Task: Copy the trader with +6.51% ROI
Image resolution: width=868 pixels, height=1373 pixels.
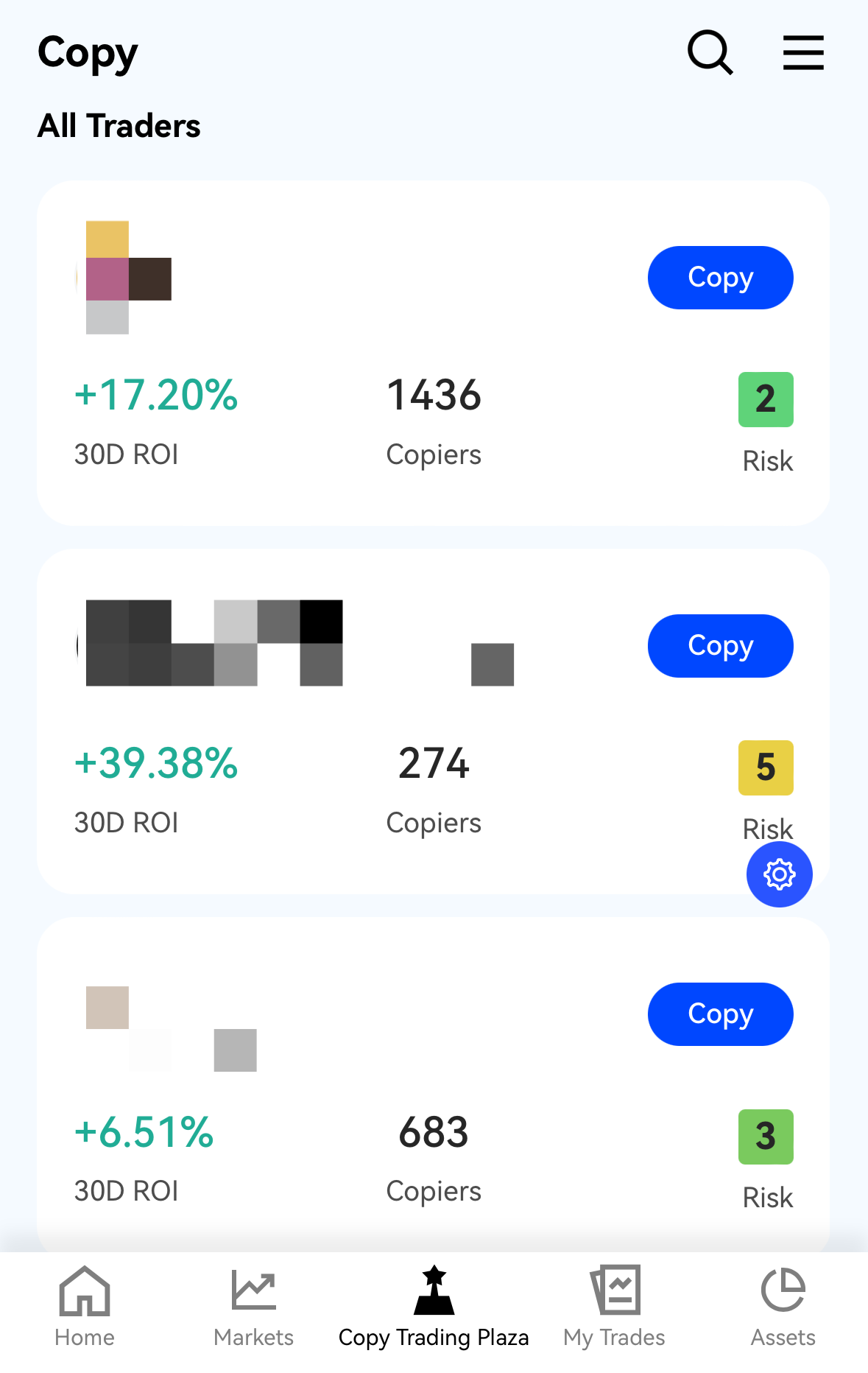Action: [x=720, y=1014]
